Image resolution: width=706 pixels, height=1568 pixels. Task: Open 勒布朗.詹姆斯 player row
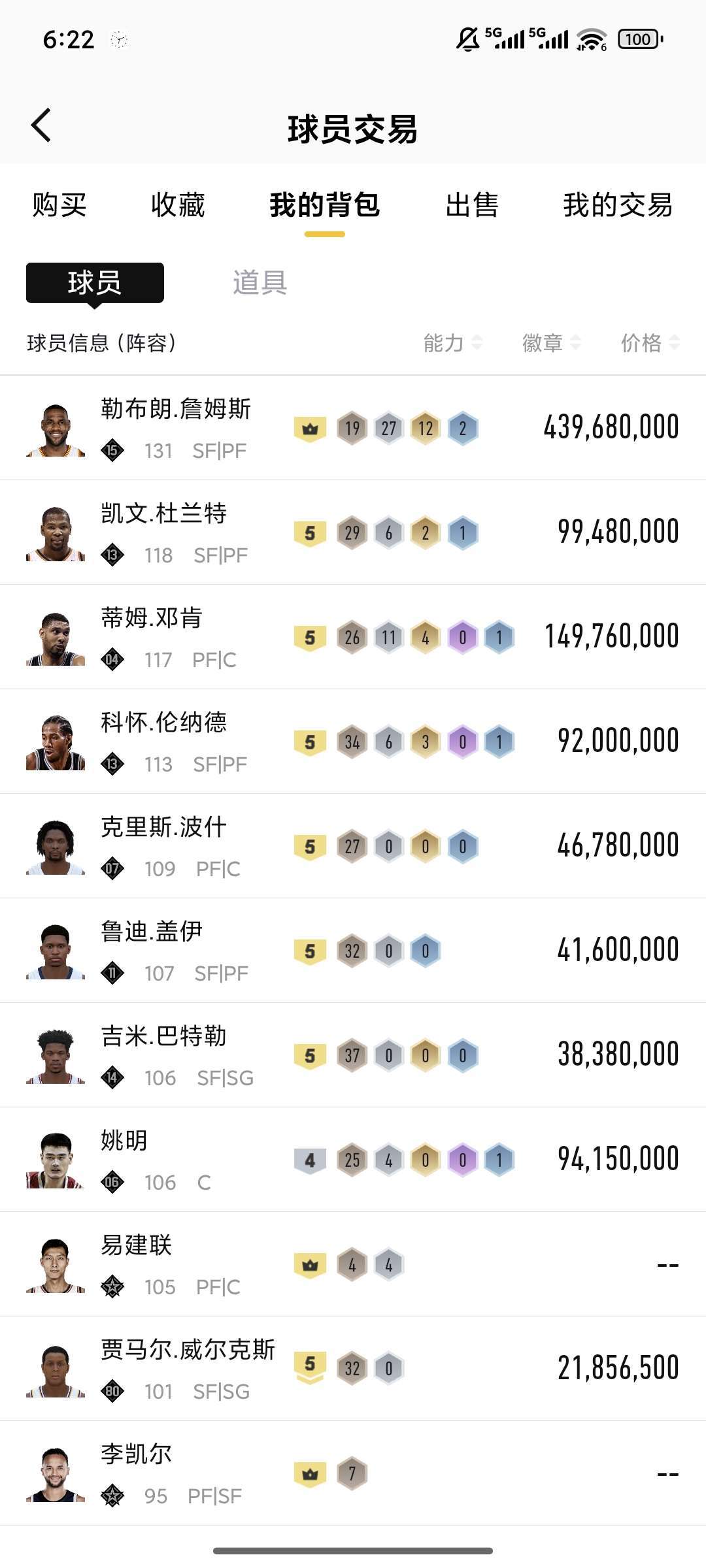coord(353,428)
